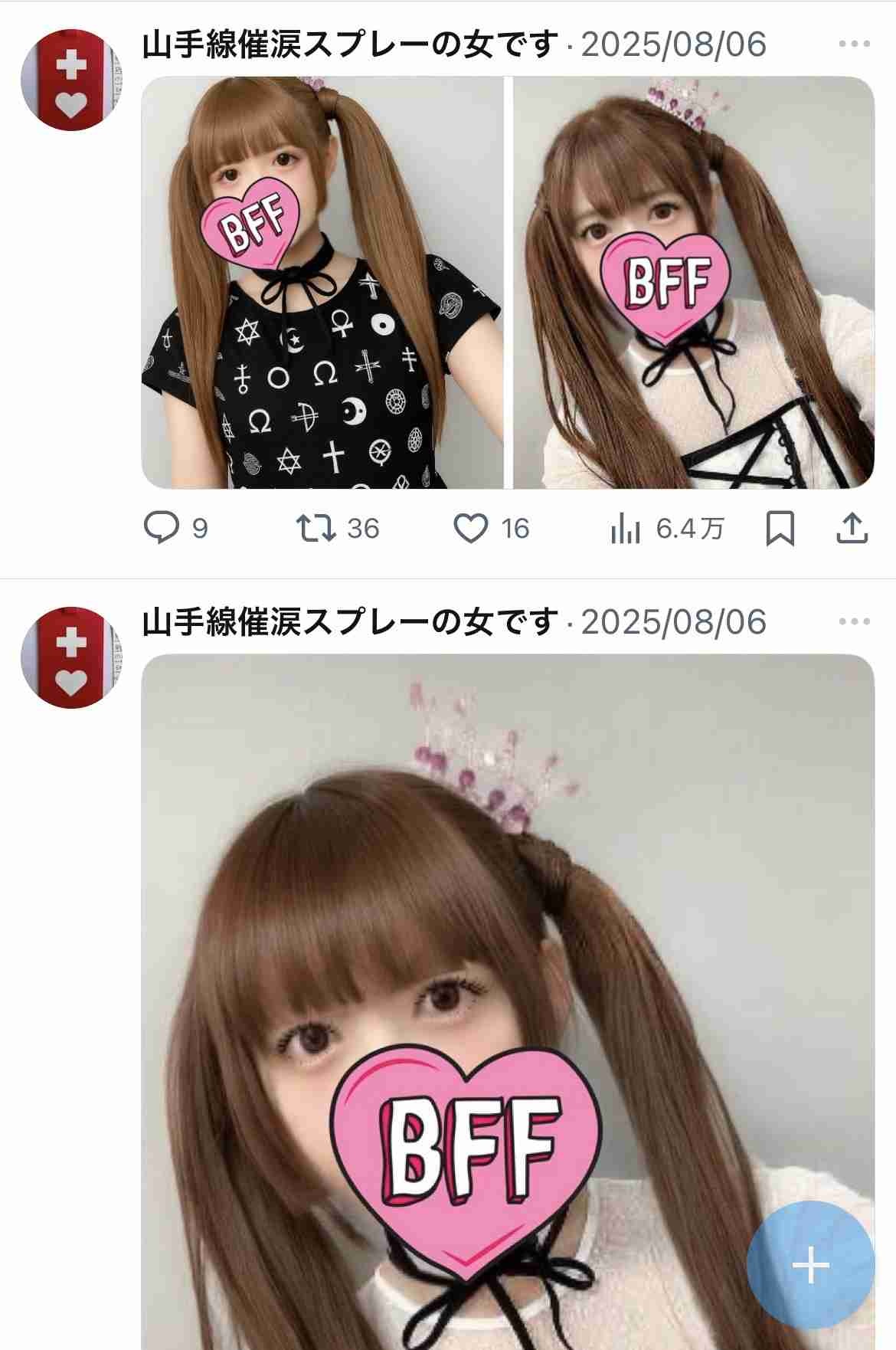Image resolution: width=896 pixels, height=1350 pixels.
Task: Open the first post's profile avatar
Action: click(71, 80)
